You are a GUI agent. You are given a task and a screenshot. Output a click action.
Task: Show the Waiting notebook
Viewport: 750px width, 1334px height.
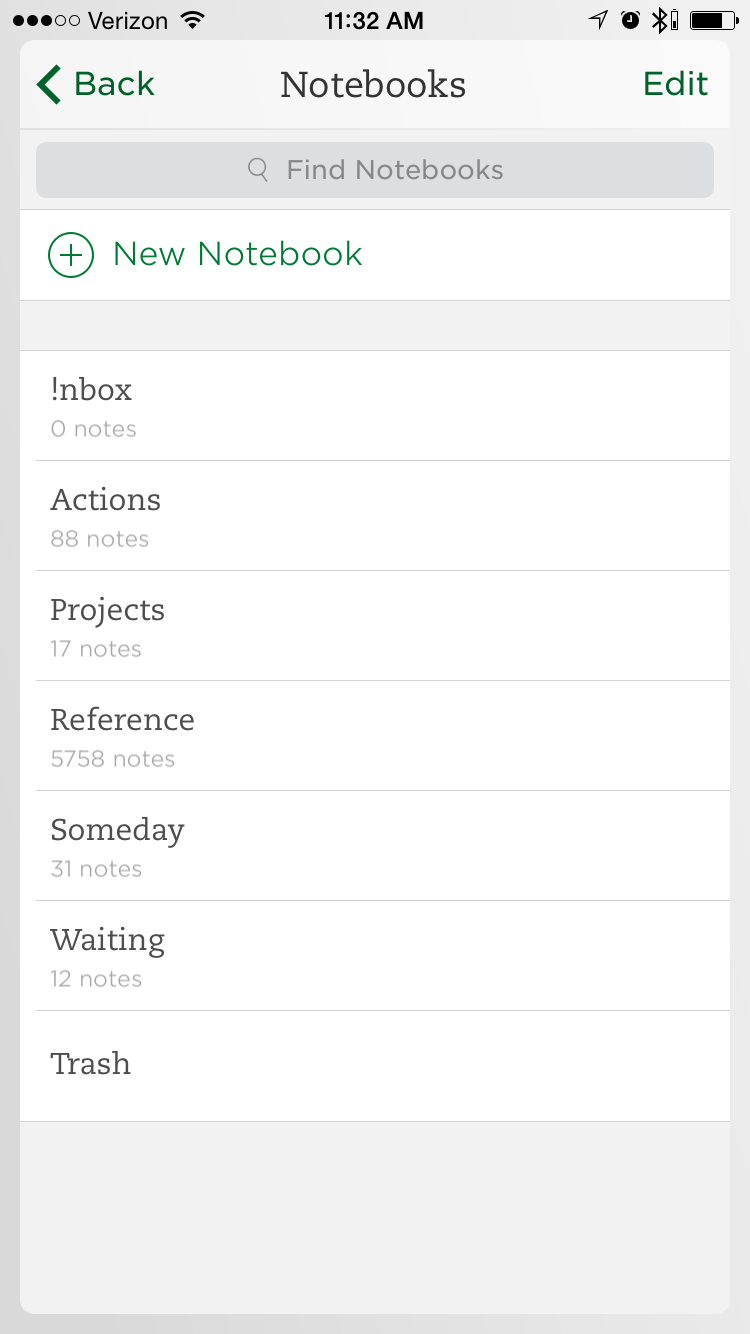(375, 956)
